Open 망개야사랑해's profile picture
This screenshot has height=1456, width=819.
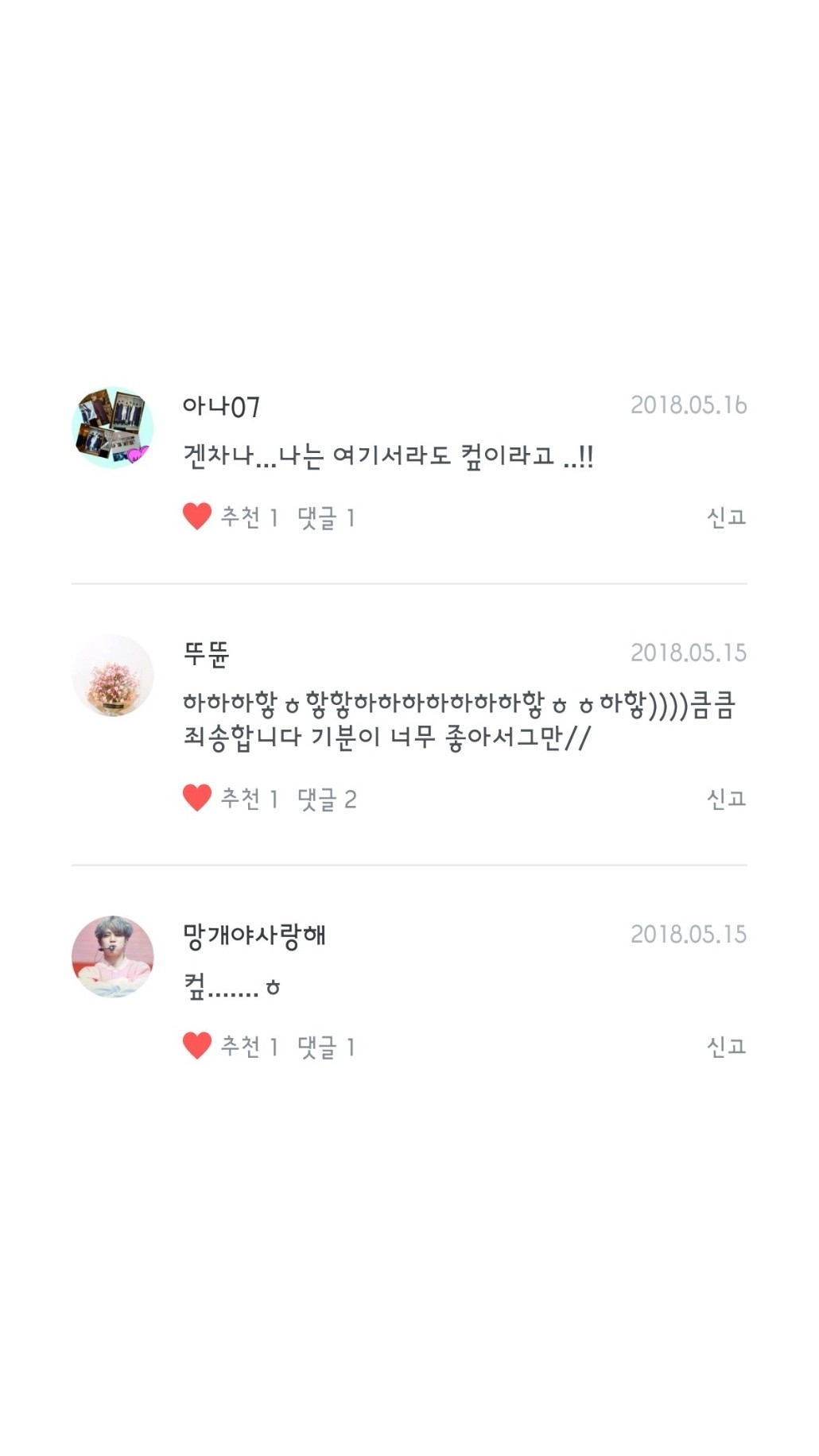pyautogui.click(x=113, y=957)
